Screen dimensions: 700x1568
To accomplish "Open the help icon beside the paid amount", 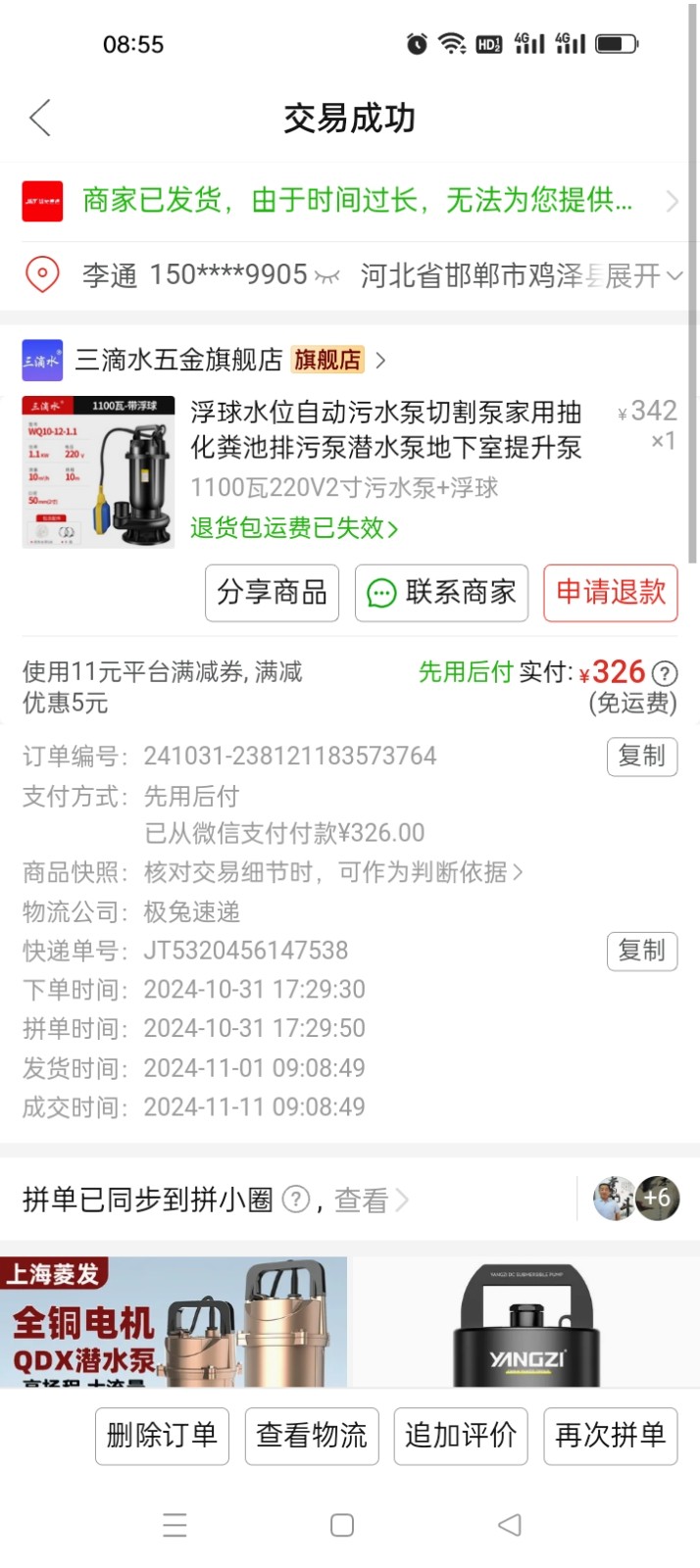I will click(x=665, y=673).
